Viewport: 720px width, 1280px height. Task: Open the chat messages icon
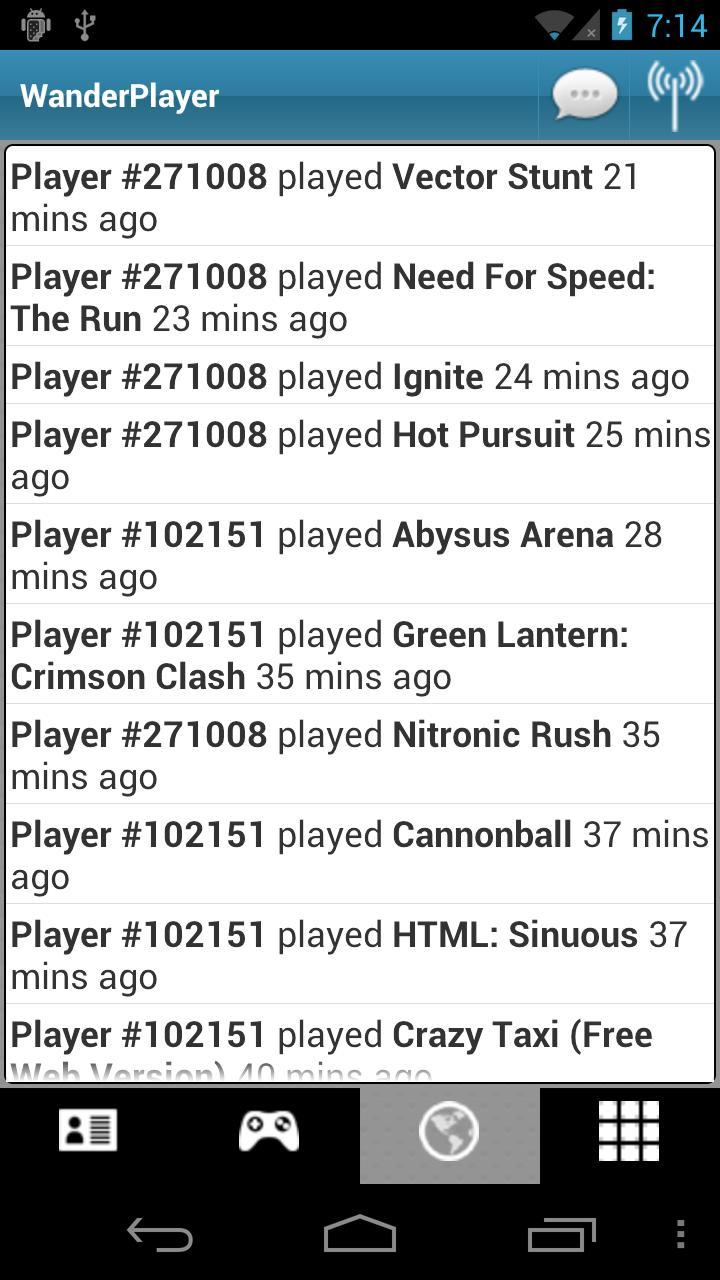click(x=584, y=96)
